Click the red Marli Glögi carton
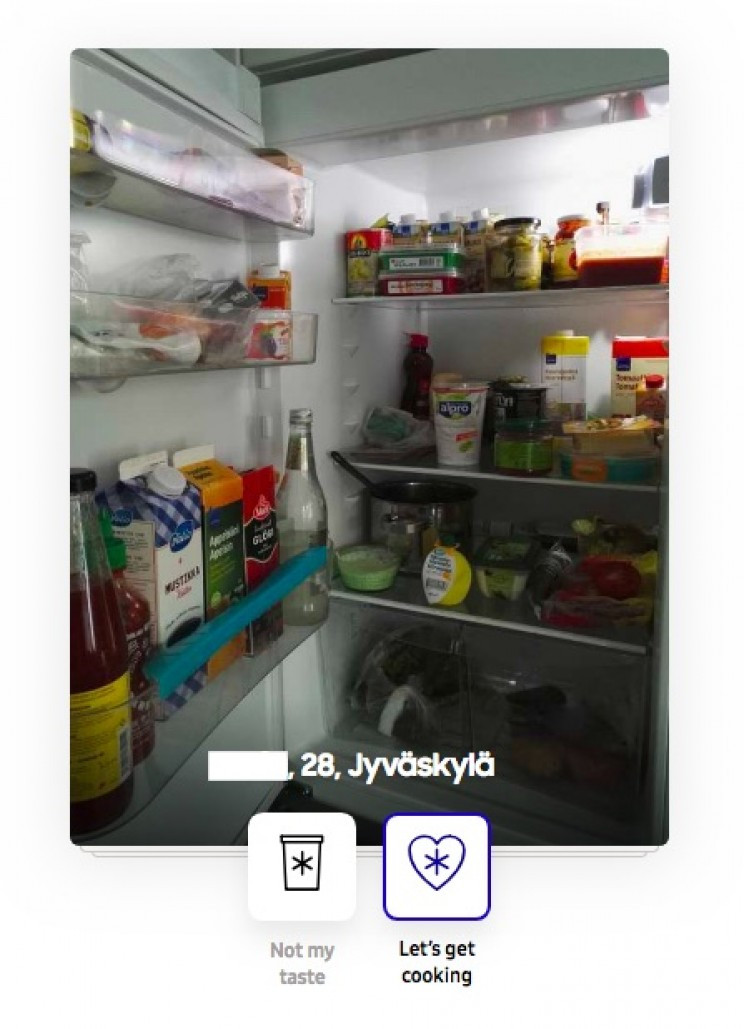 (260, 540)
